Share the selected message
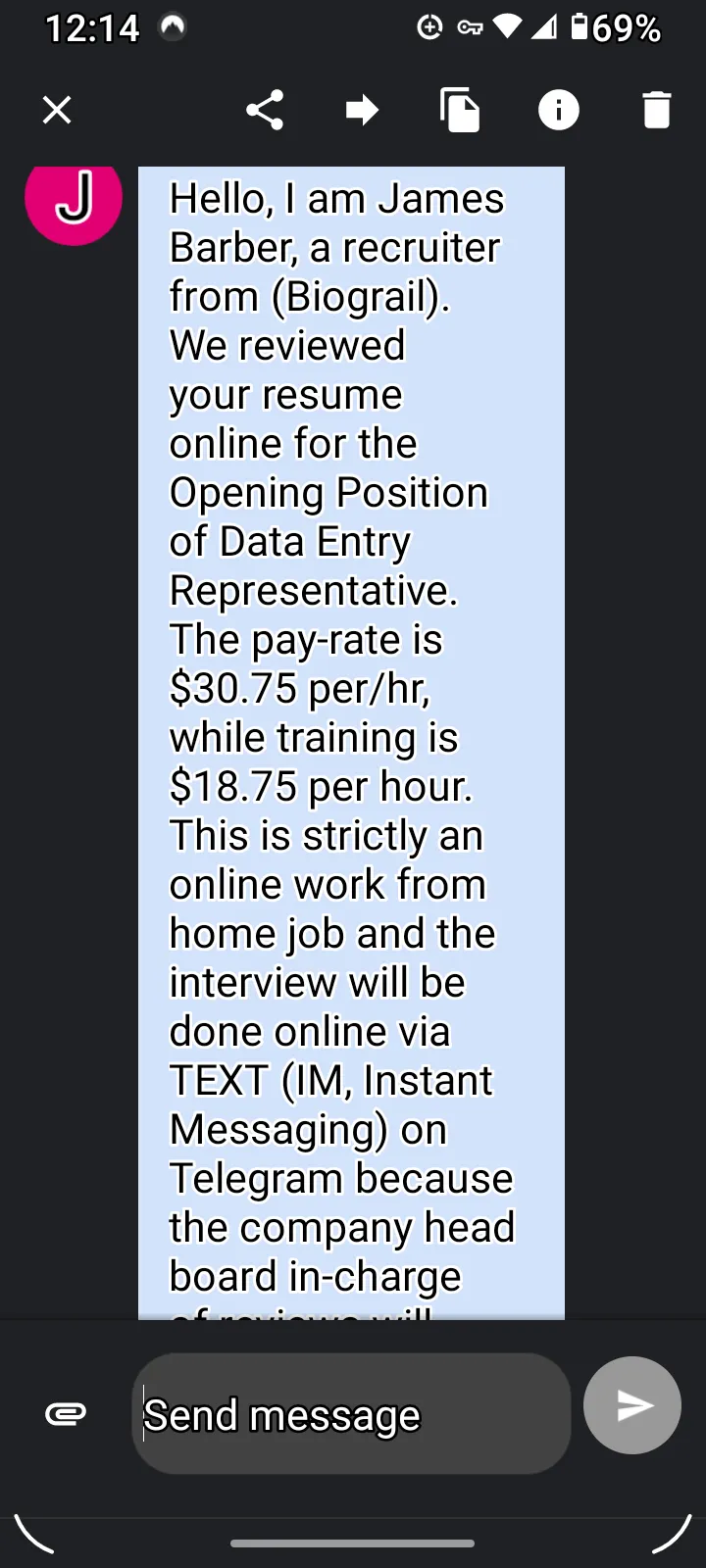This screenshot has width=706, height=1568. pyautogui.click(x=265, y=110)
